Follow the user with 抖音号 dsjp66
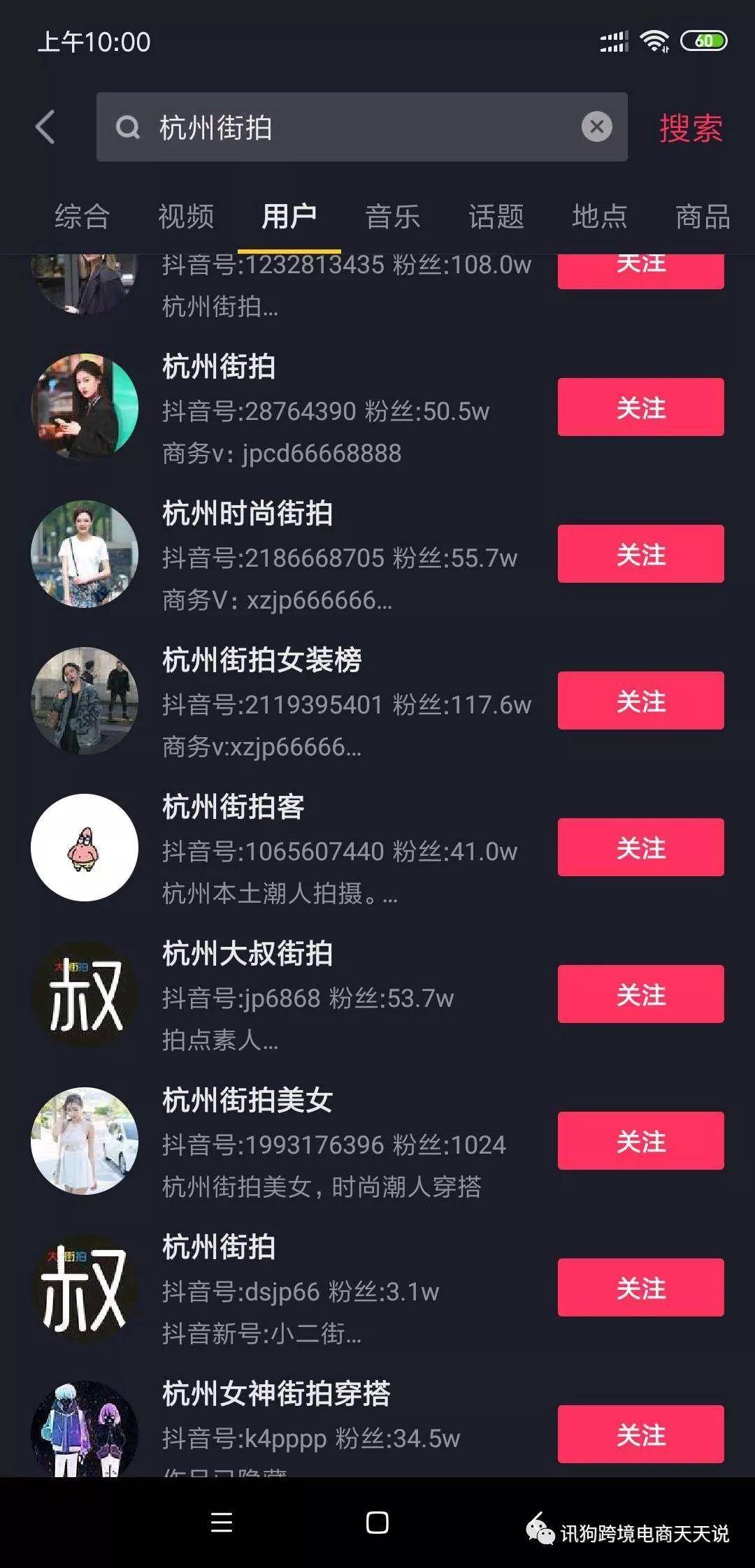The width and height of the screenshot is (755, 1568). [640, 1288]
